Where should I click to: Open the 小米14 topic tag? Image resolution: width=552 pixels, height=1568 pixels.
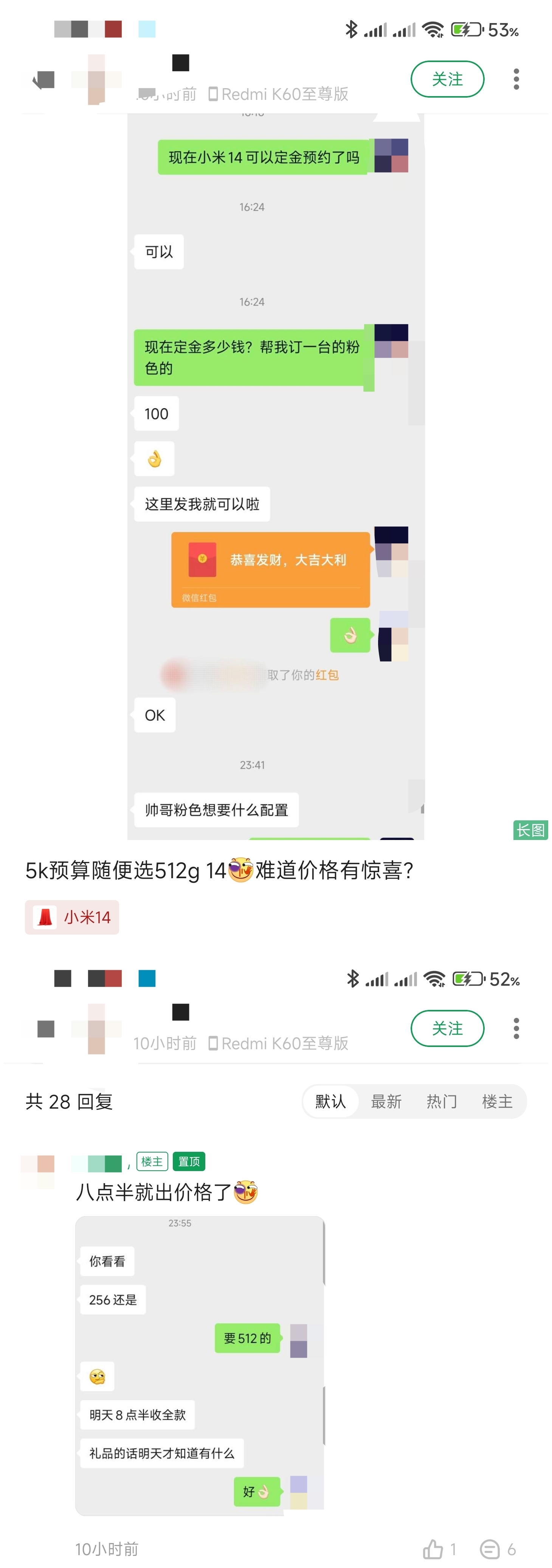[x=72, y=917]
